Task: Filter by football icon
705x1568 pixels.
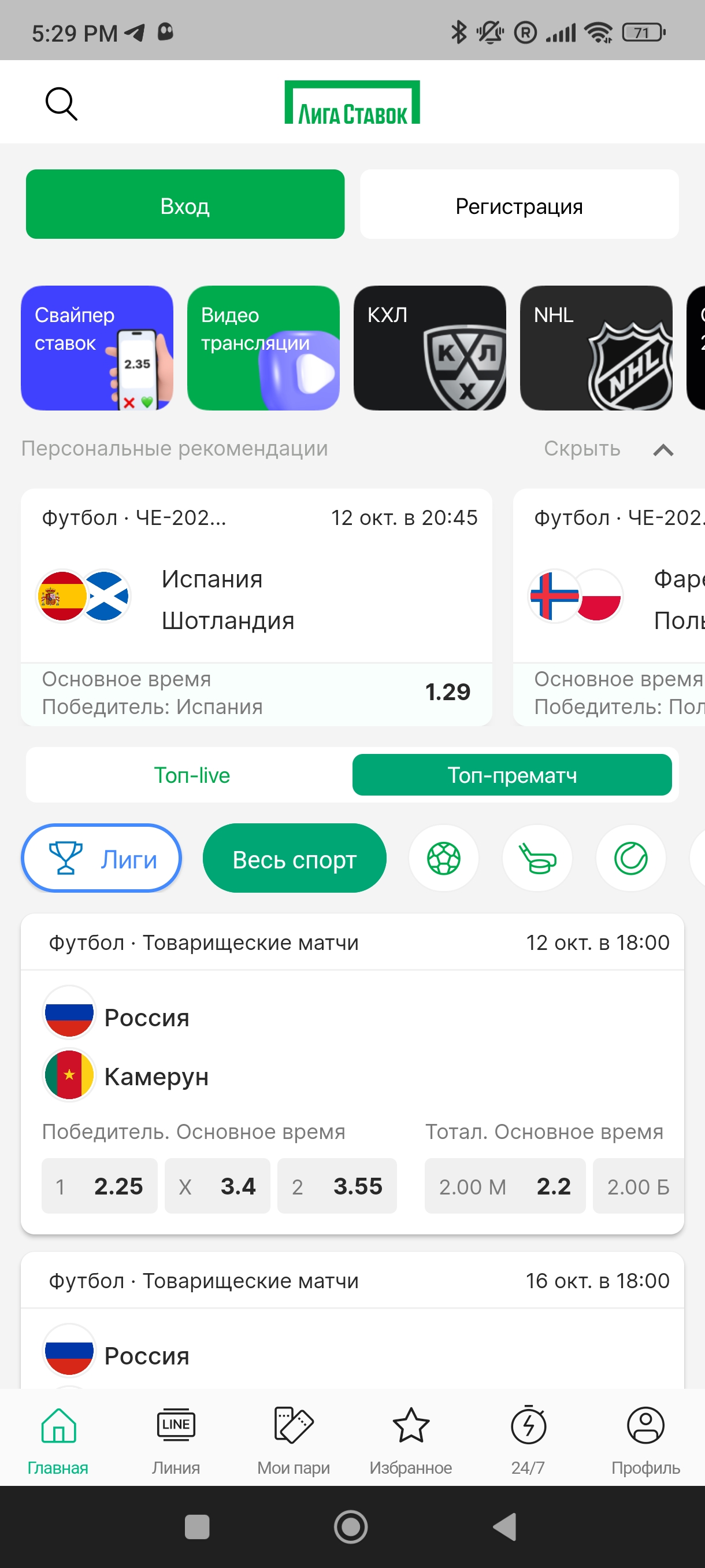Action: [x=443, y=859]
